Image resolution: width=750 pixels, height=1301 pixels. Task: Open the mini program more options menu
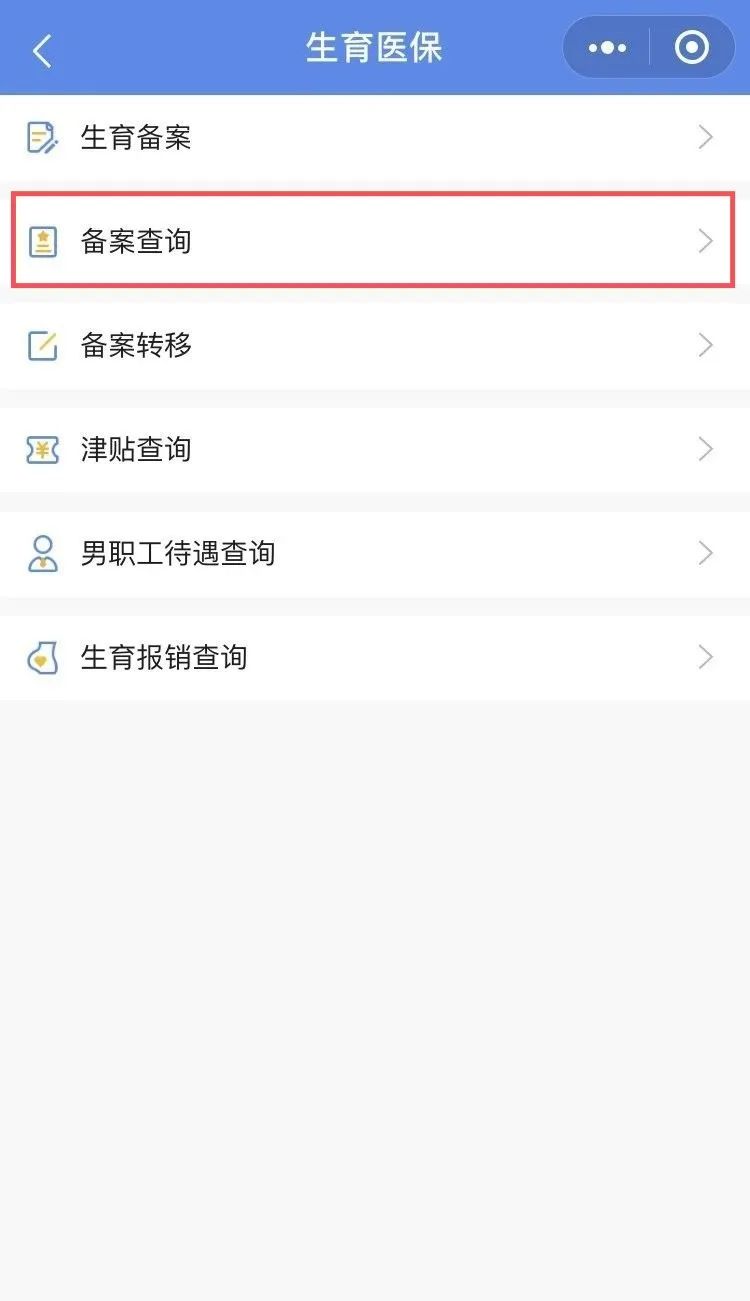(607, 48)
